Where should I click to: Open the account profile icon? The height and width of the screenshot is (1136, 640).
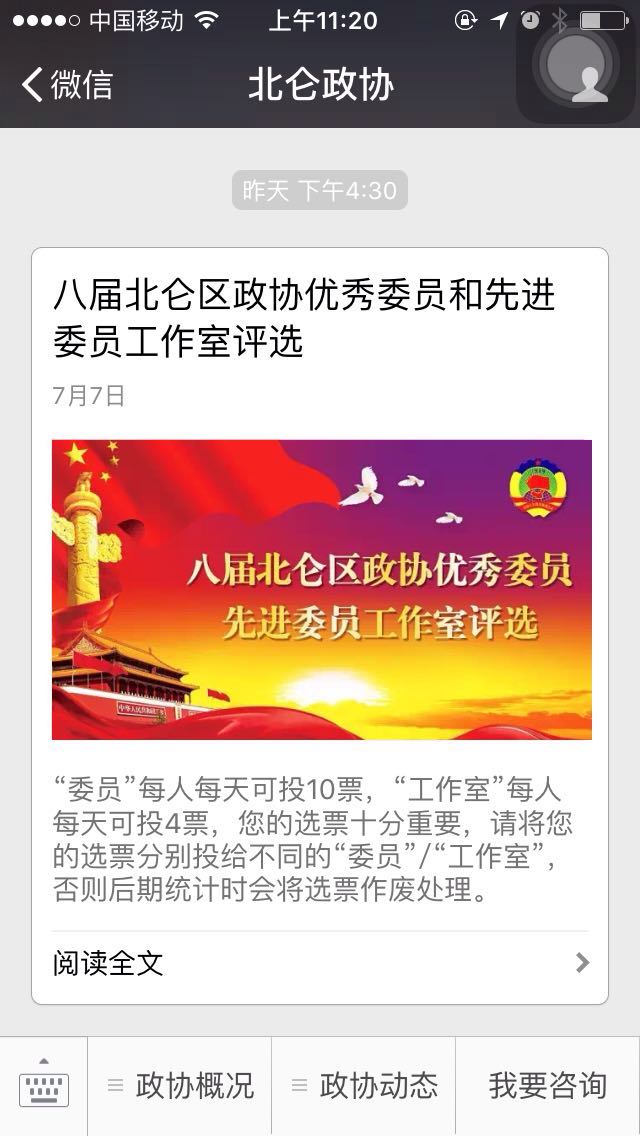tap(577, 66)
